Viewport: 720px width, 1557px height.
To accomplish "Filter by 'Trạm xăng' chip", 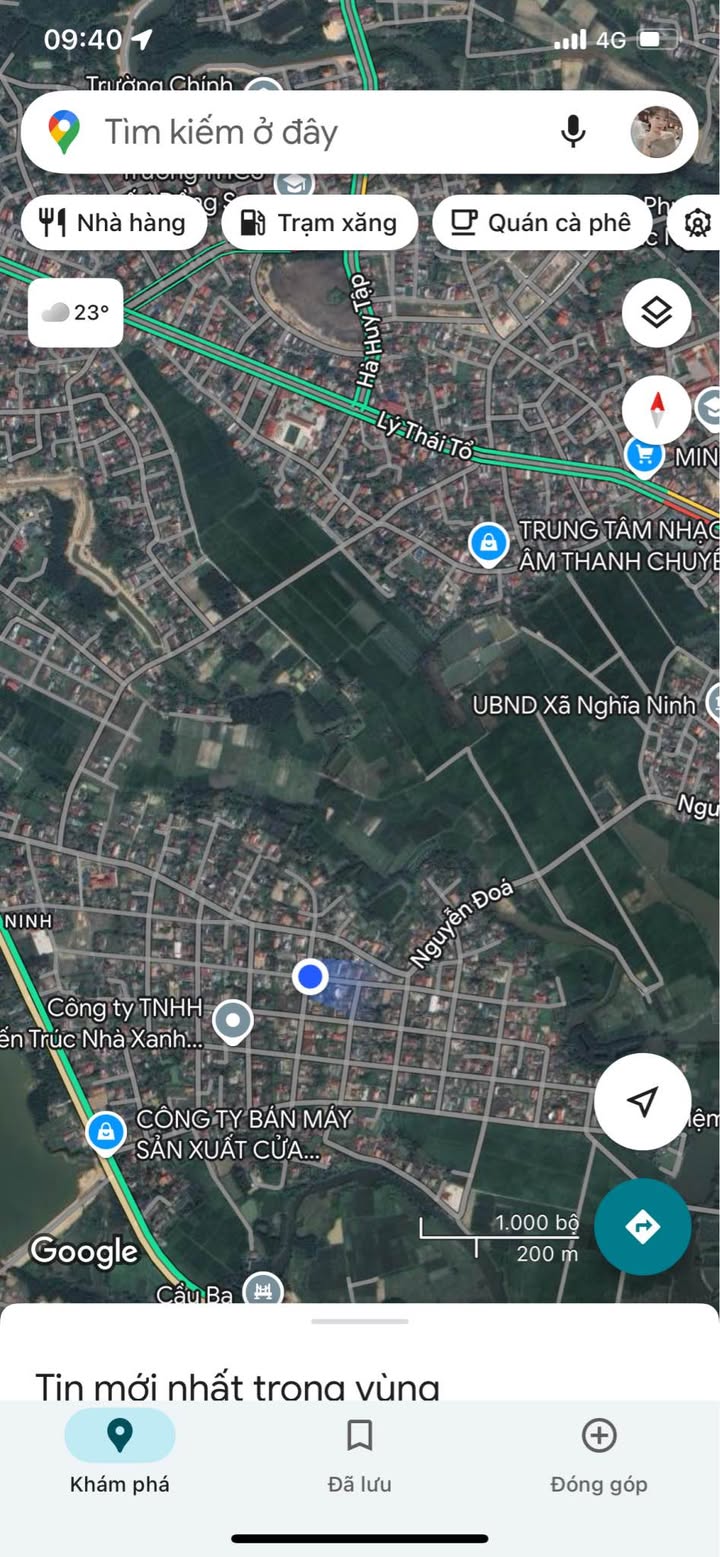I will point(320,222).
